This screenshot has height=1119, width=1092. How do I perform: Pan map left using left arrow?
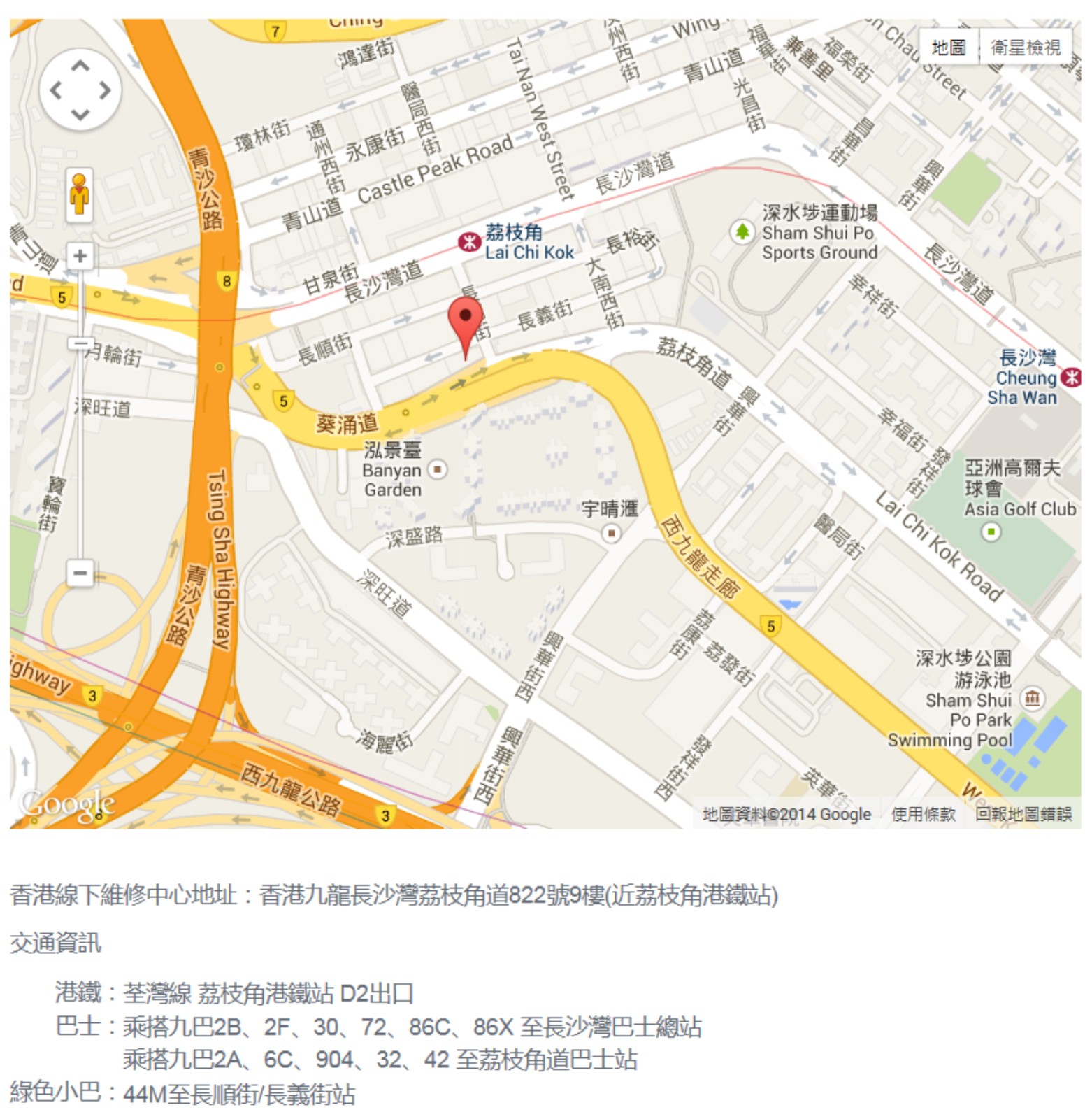(57, 90)
